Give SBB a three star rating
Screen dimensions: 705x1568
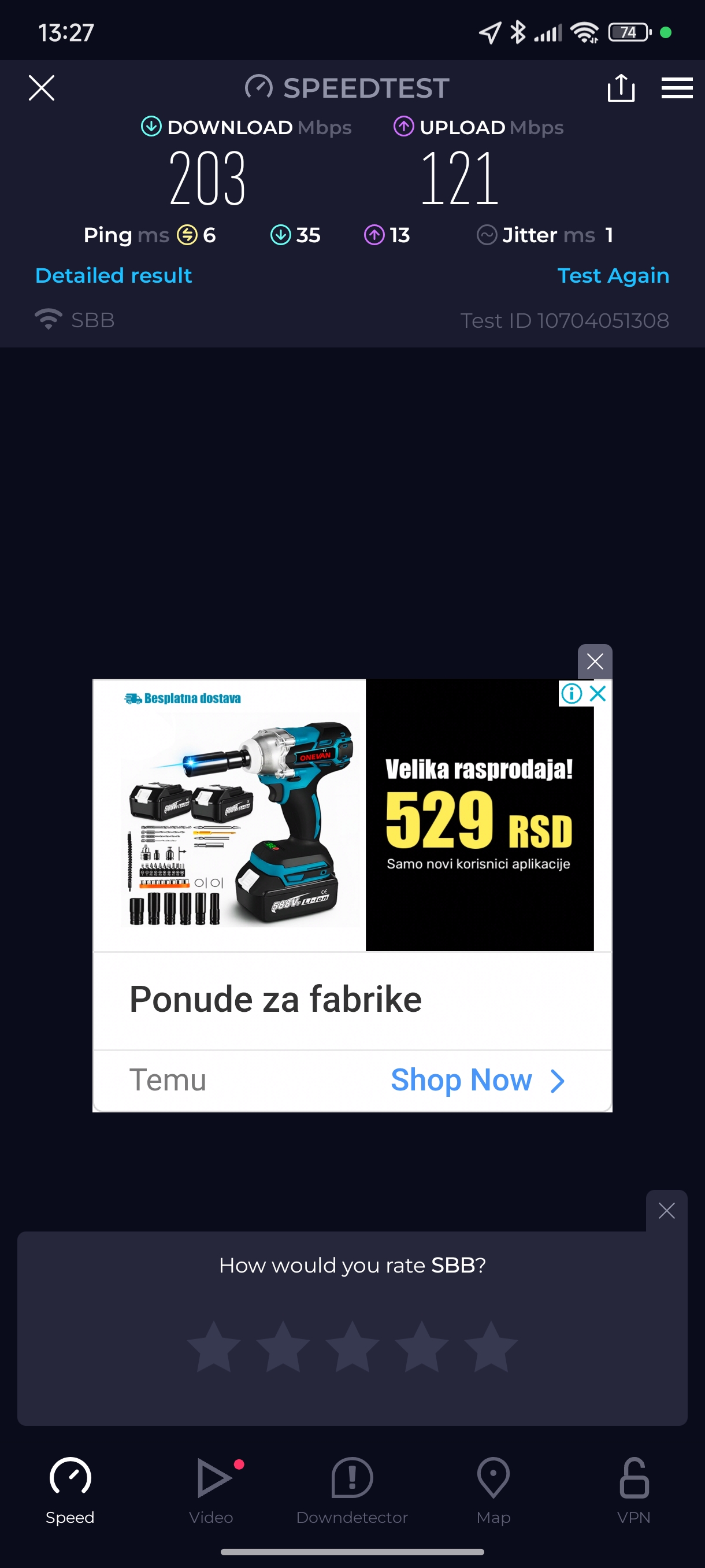(352, 1347)
